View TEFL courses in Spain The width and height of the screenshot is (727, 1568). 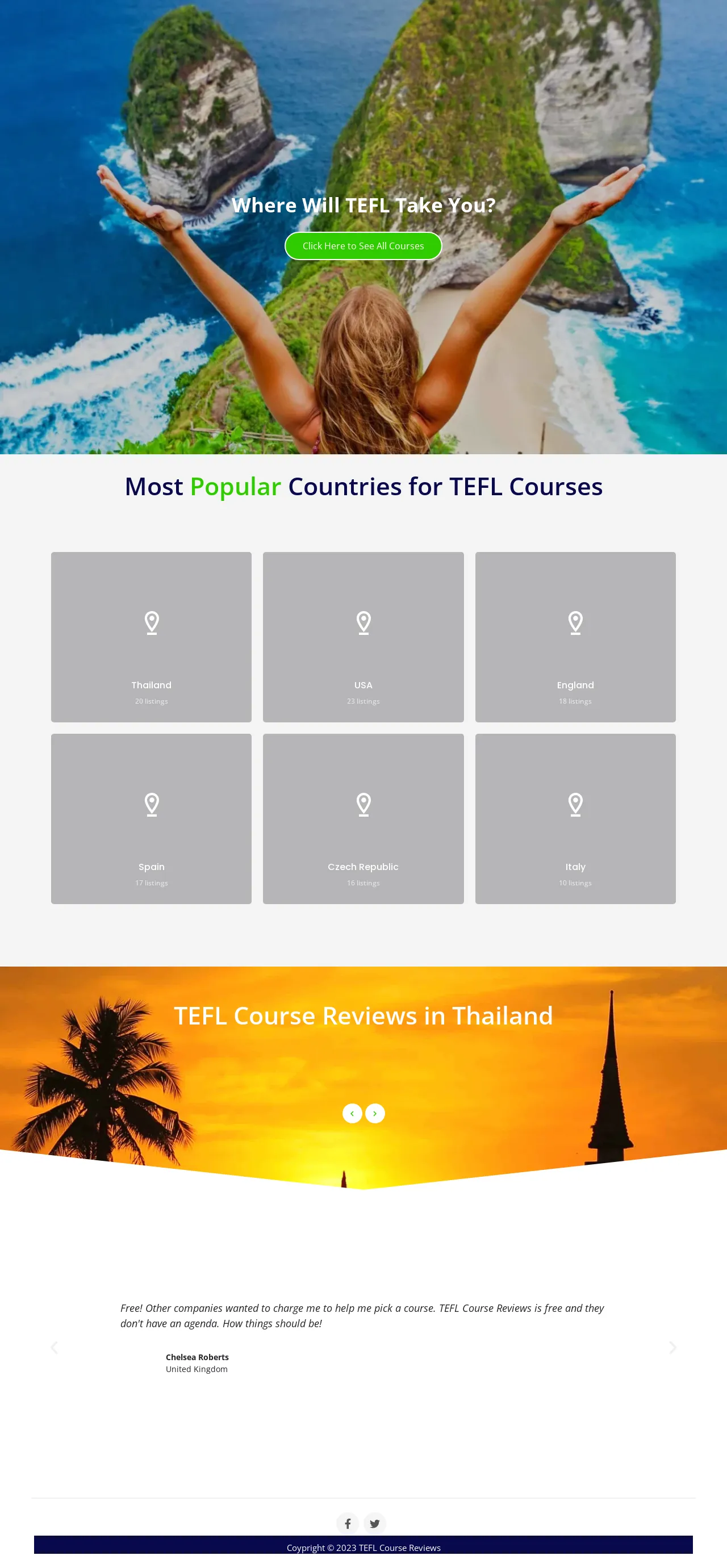pos(151,818)
